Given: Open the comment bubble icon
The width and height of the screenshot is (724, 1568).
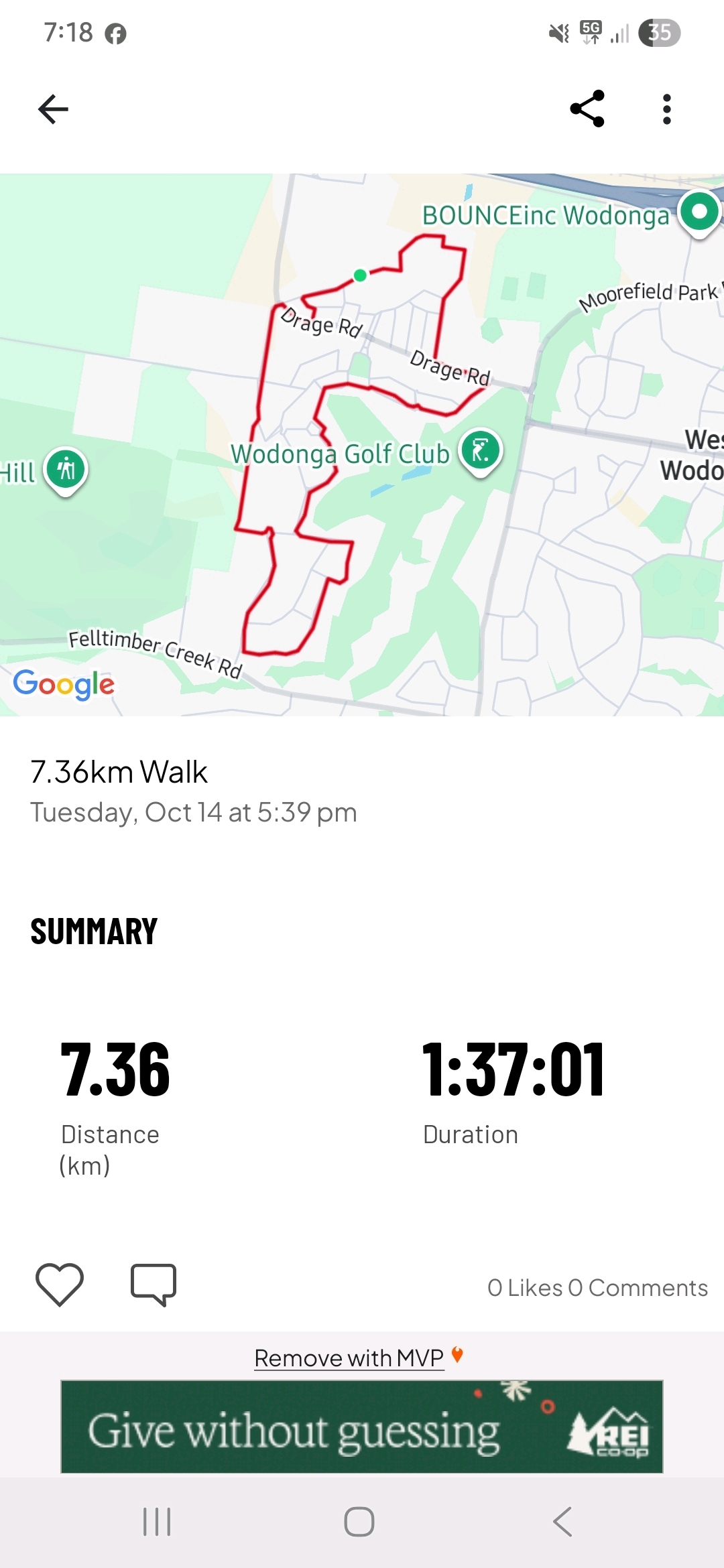Looking at the screenshot, I should 154,1284.
